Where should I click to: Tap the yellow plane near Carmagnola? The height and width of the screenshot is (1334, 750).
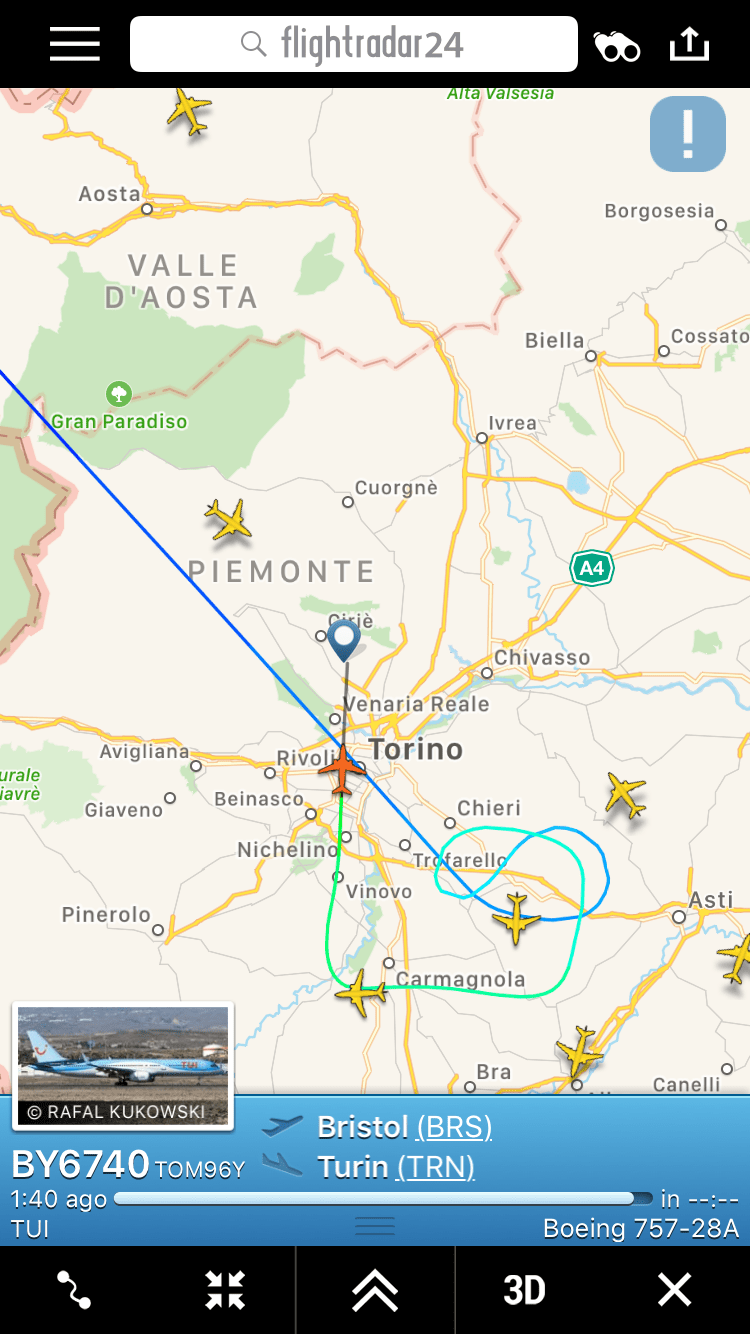pos(361,994)
